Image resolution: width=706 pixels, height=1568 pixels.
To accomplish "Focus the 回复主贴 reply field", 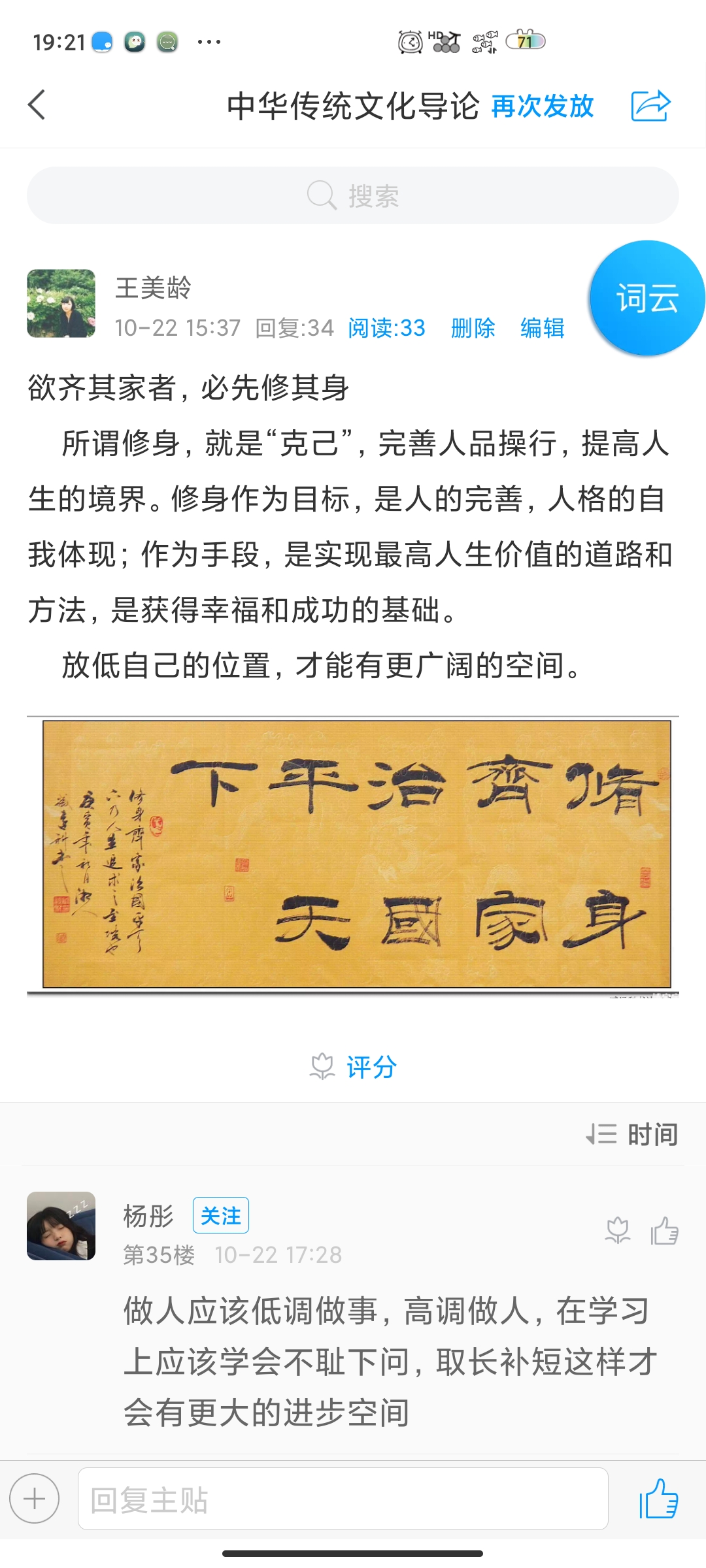I will [343, 1499].
